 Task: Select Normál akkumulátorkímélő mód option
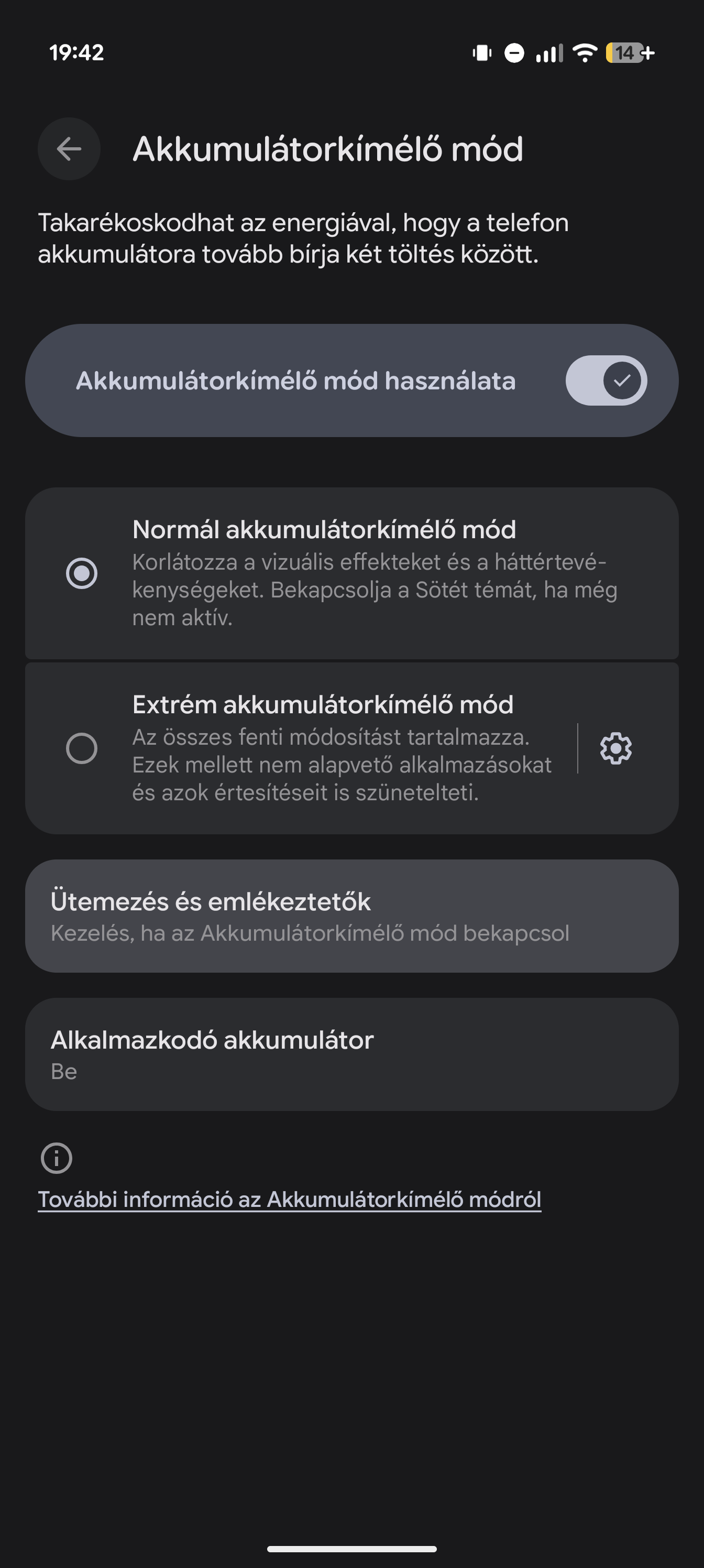coord(351,573)
